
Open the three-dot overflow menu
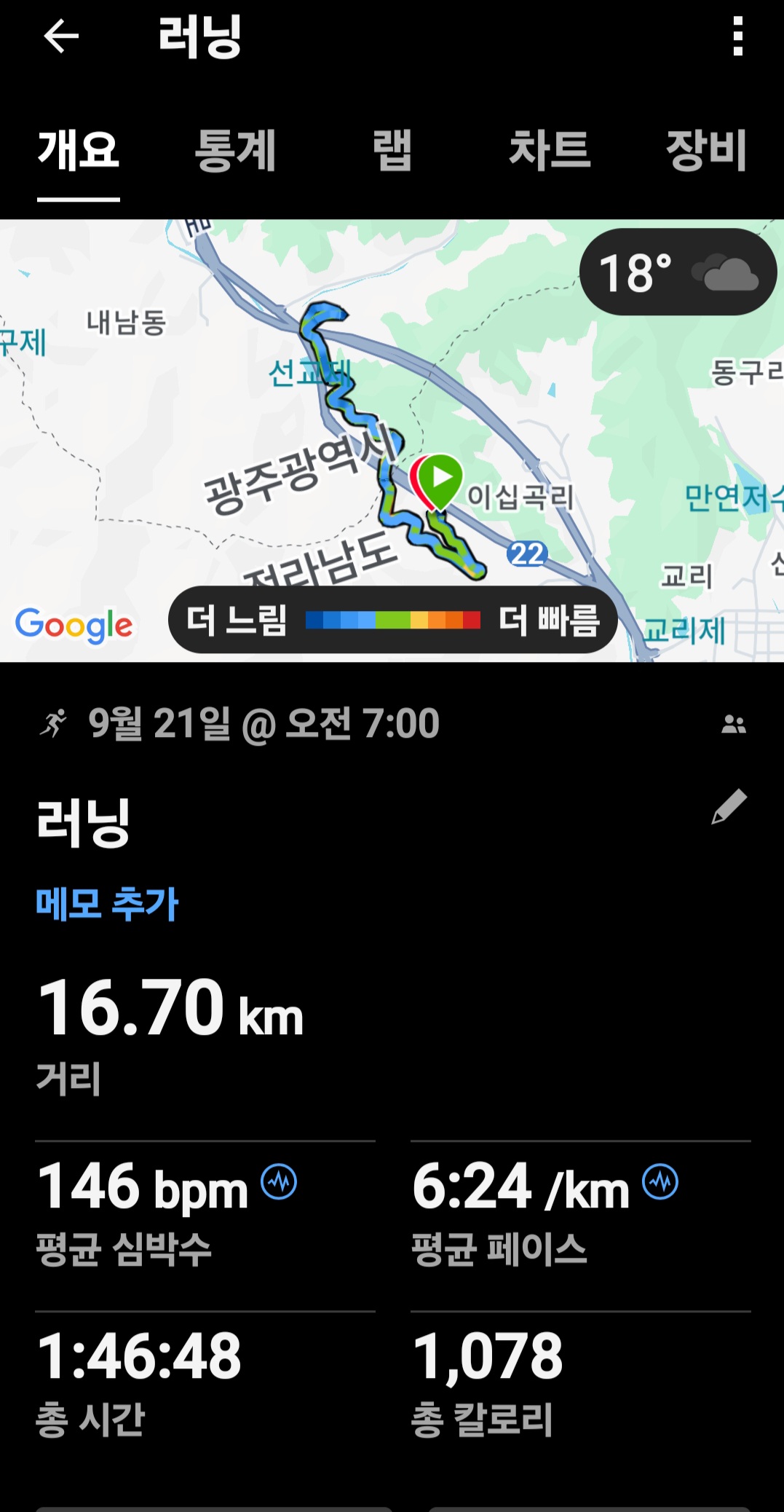pyautogui.click(x=737, y=36)
